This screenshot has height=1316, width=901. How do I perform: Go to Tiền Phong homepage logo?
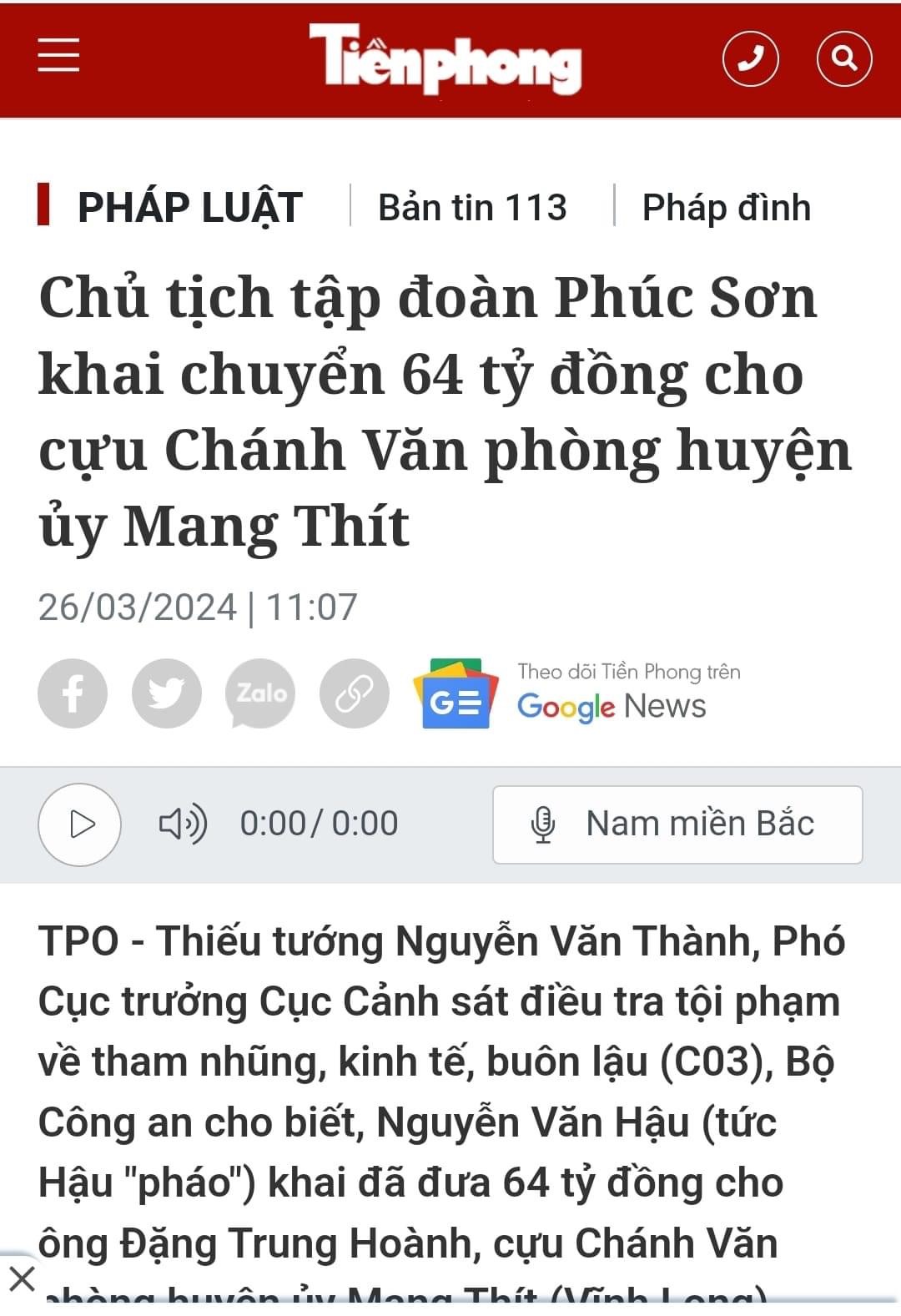[445, 58]
